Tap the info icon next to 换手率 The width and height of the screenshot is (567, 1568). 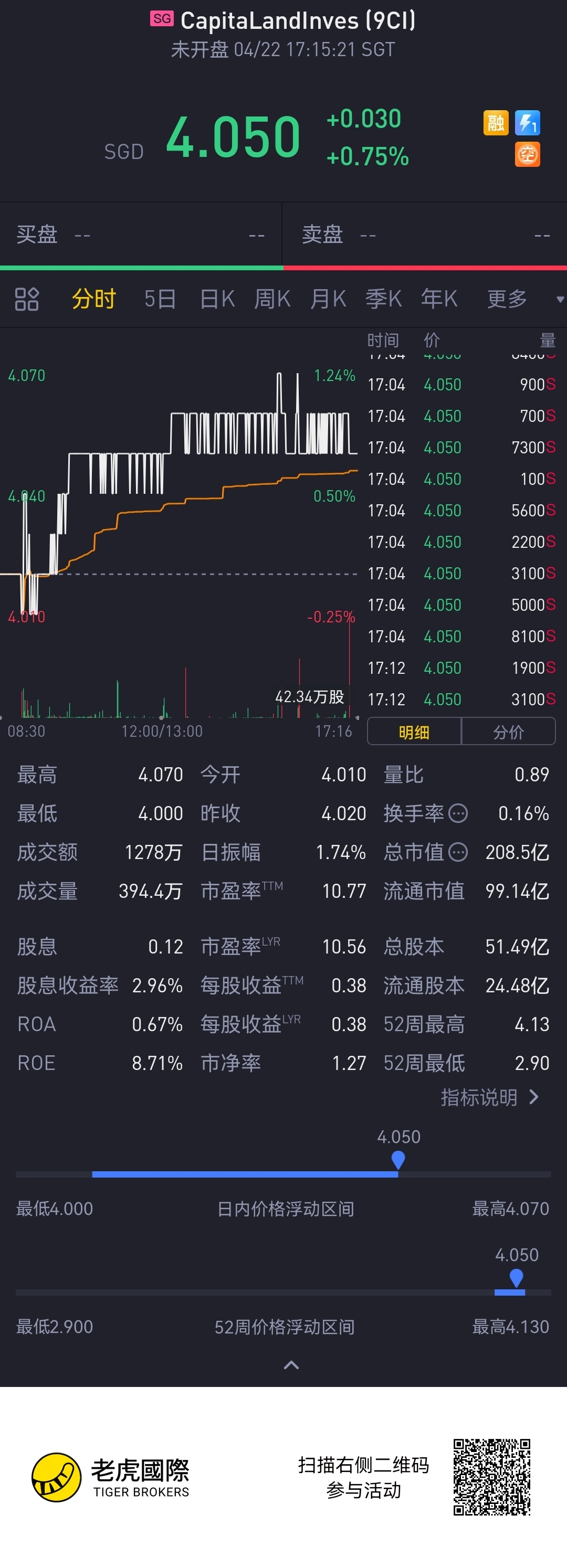pyautogui.click(x=458, y=813)
